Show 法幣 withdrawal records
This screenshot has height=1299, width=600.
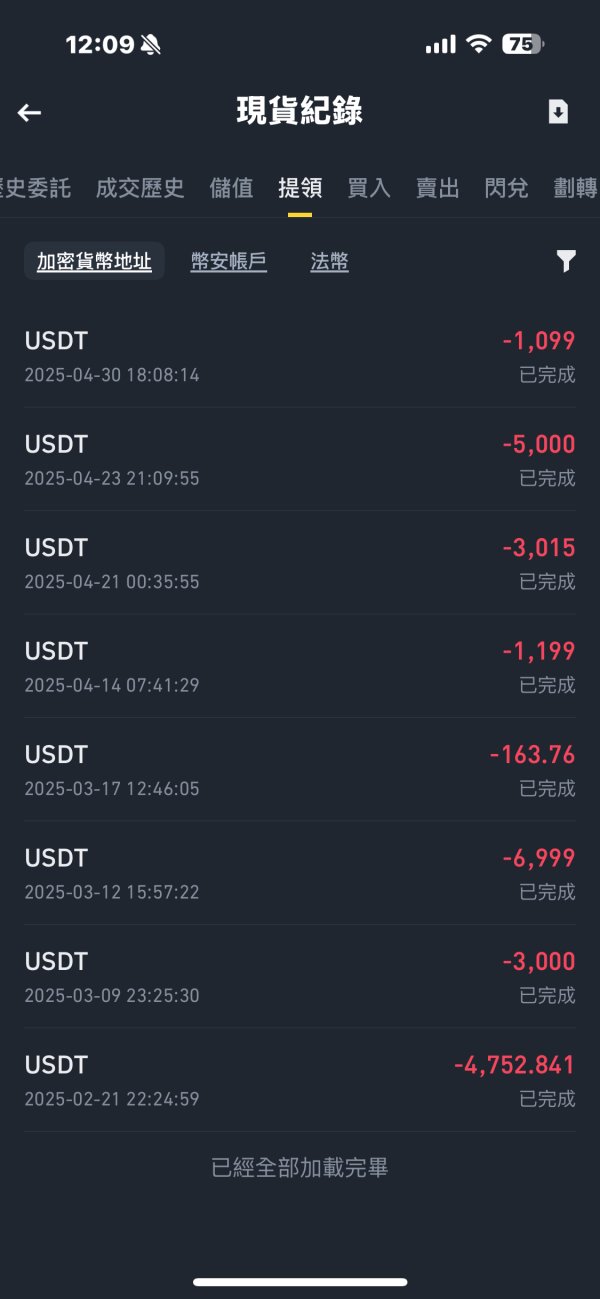point(329,262)
